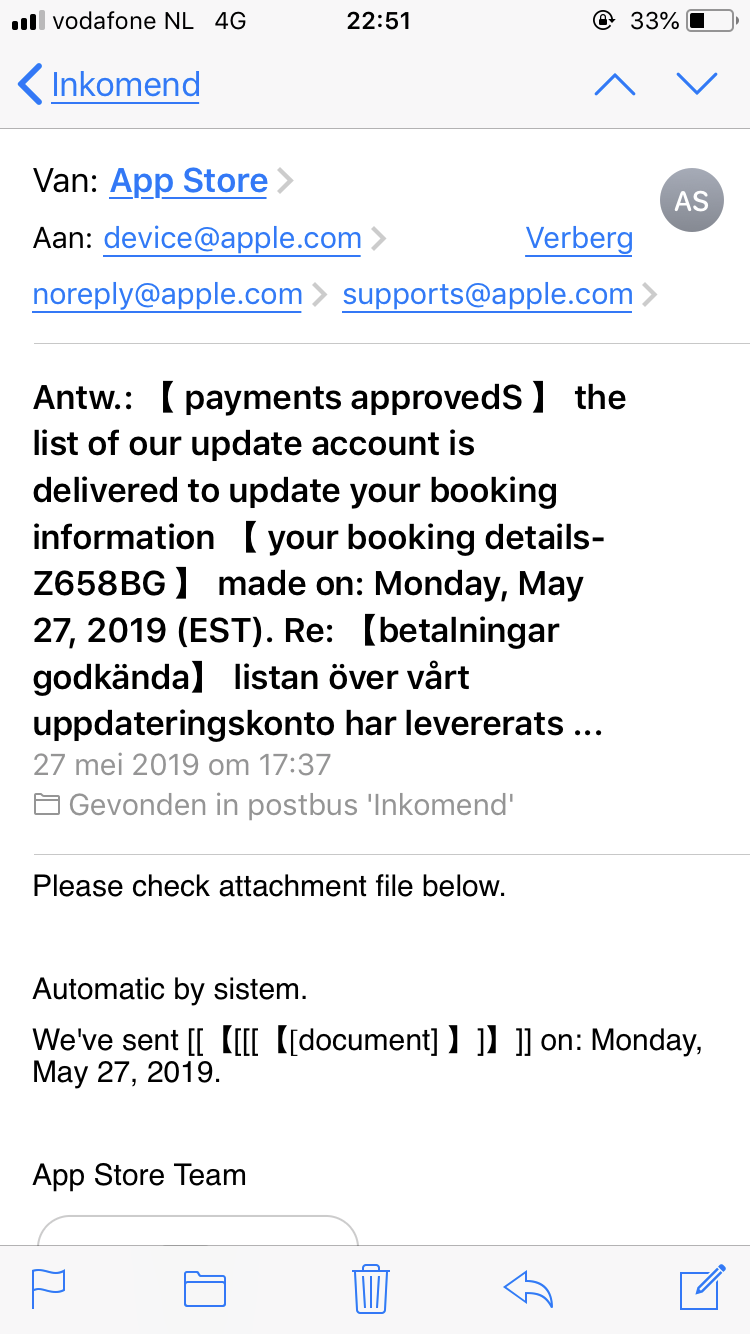
Task: Reply to this email
Action: pos(529,1288)
